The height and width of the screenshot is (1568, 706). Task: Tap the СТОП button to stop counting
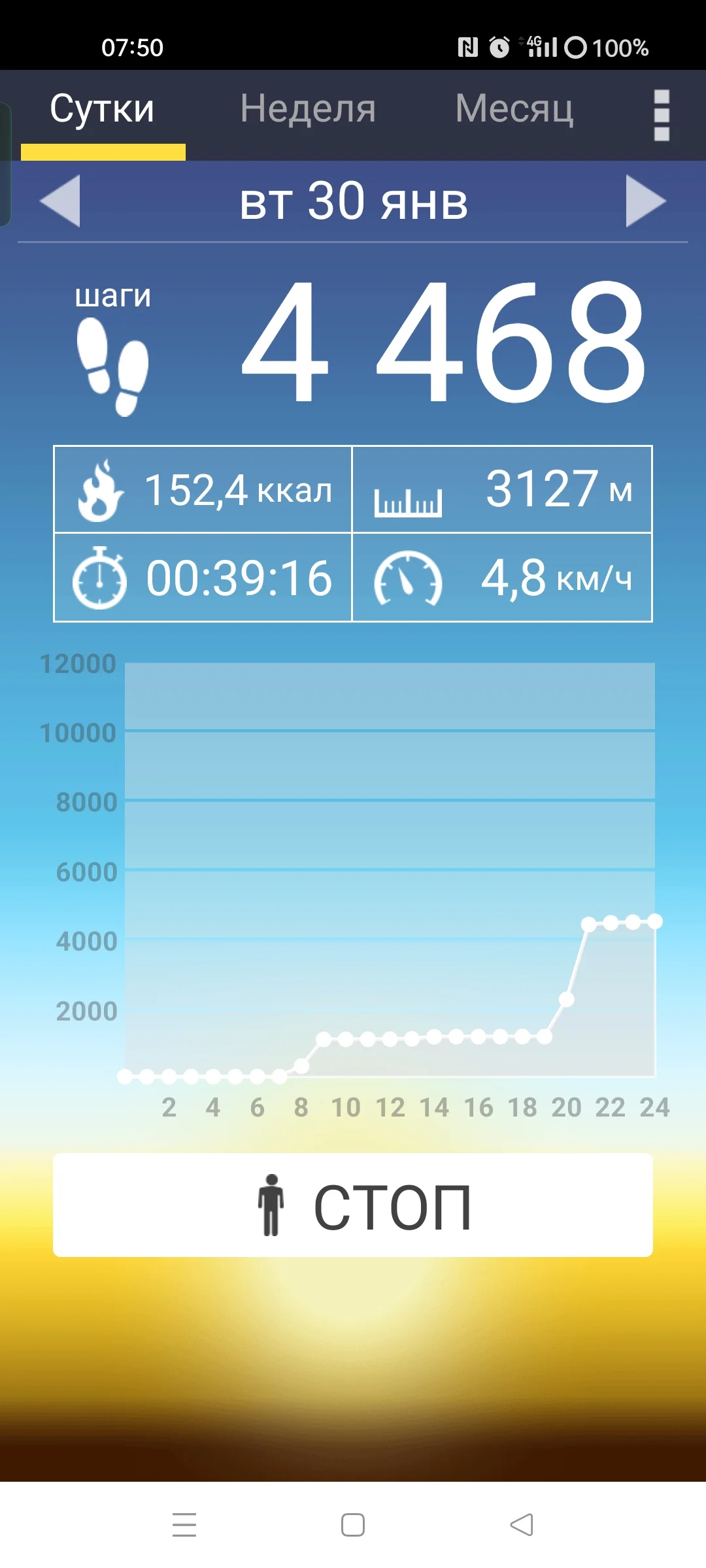pos(353,1205)
